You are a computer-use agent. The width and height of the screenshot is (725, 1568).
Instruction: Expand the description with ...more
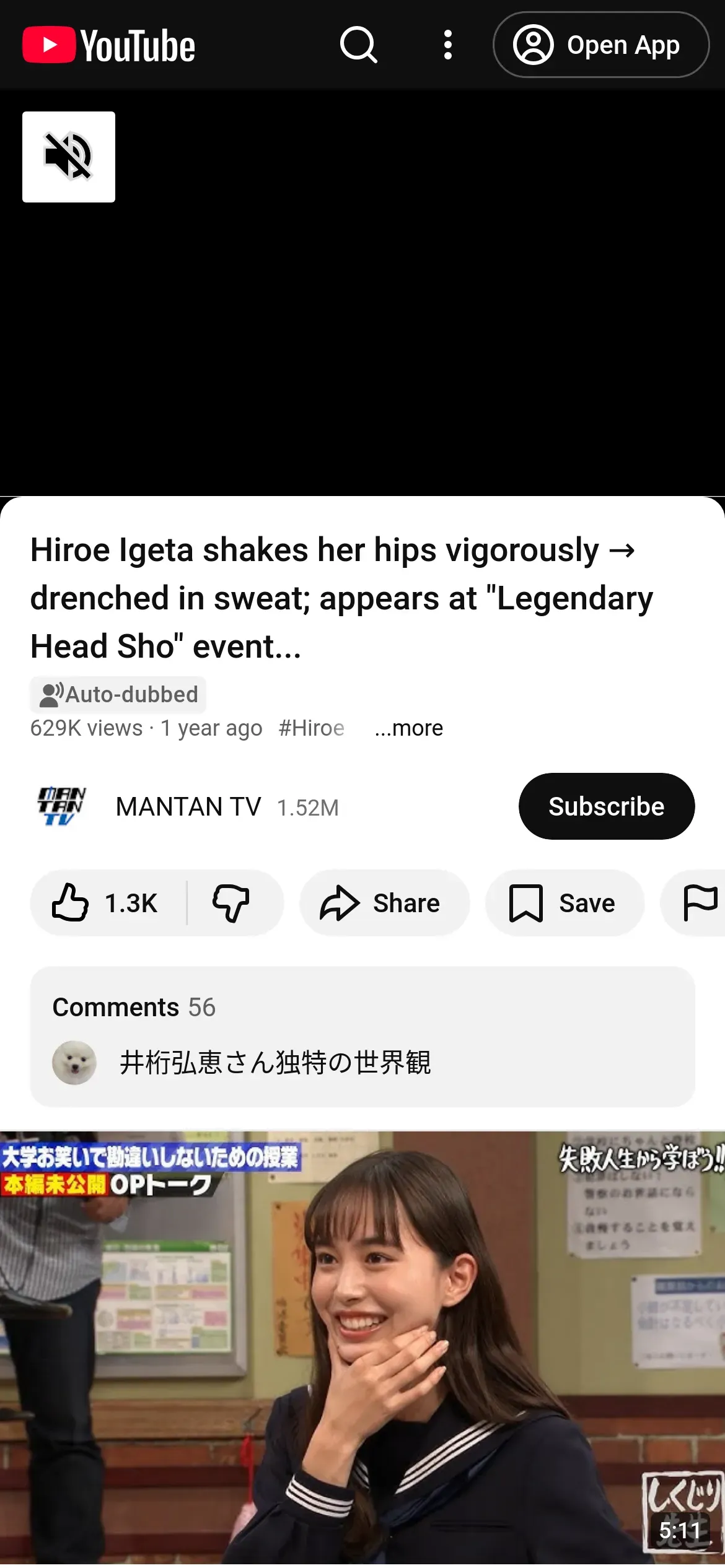(x=409, y=728)
